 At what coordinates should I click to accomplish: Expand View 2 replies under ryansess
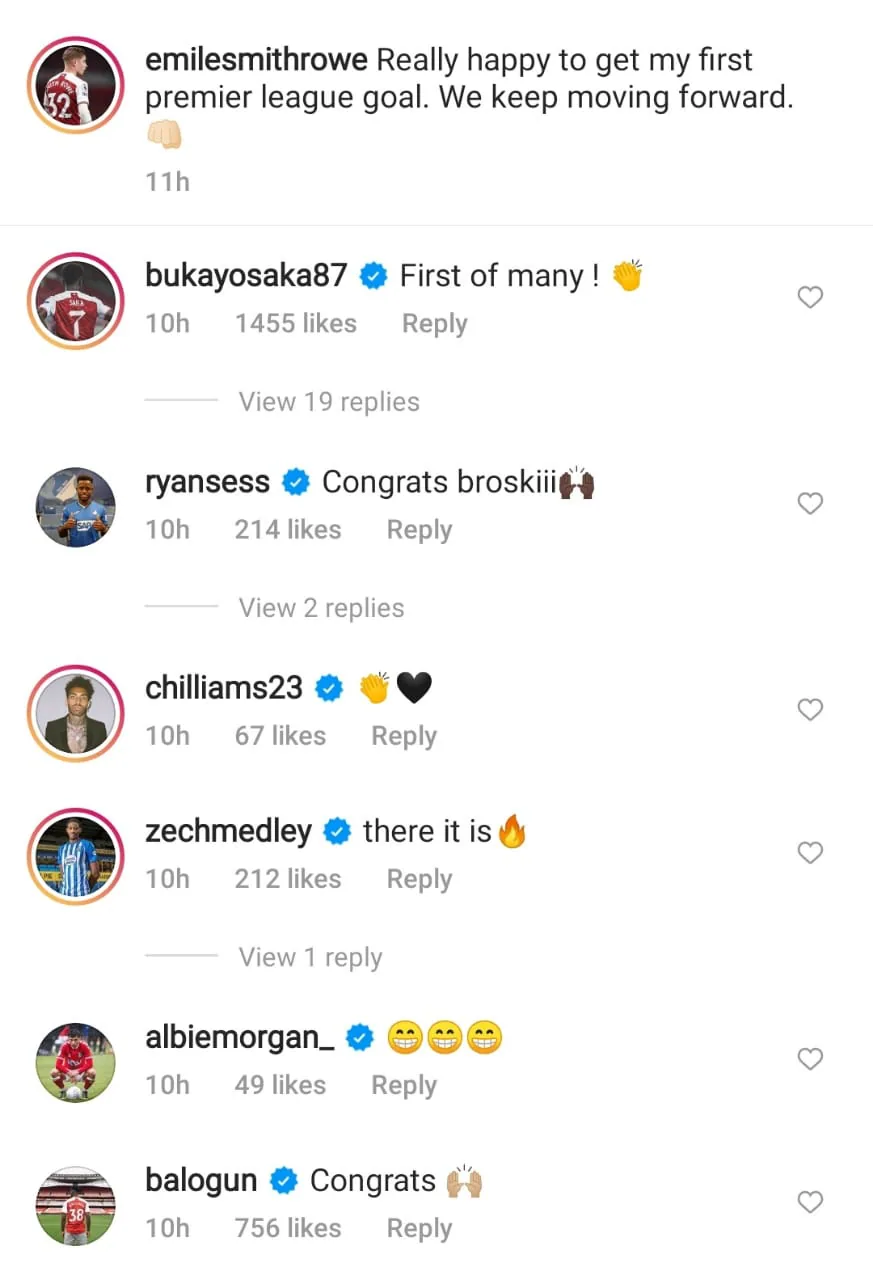coord(321,608)
